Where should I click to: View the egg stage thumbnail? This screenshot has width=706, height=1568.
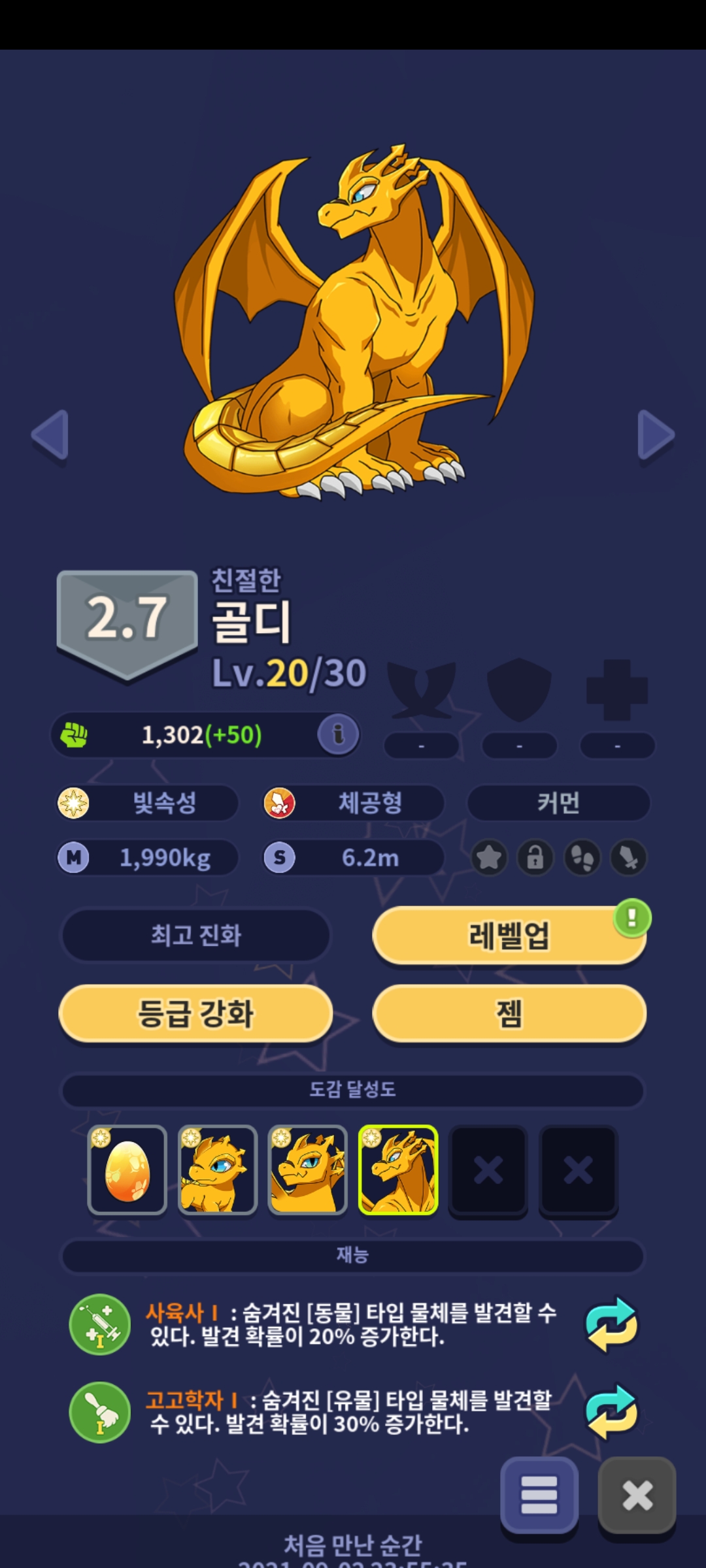[127, 1170]
